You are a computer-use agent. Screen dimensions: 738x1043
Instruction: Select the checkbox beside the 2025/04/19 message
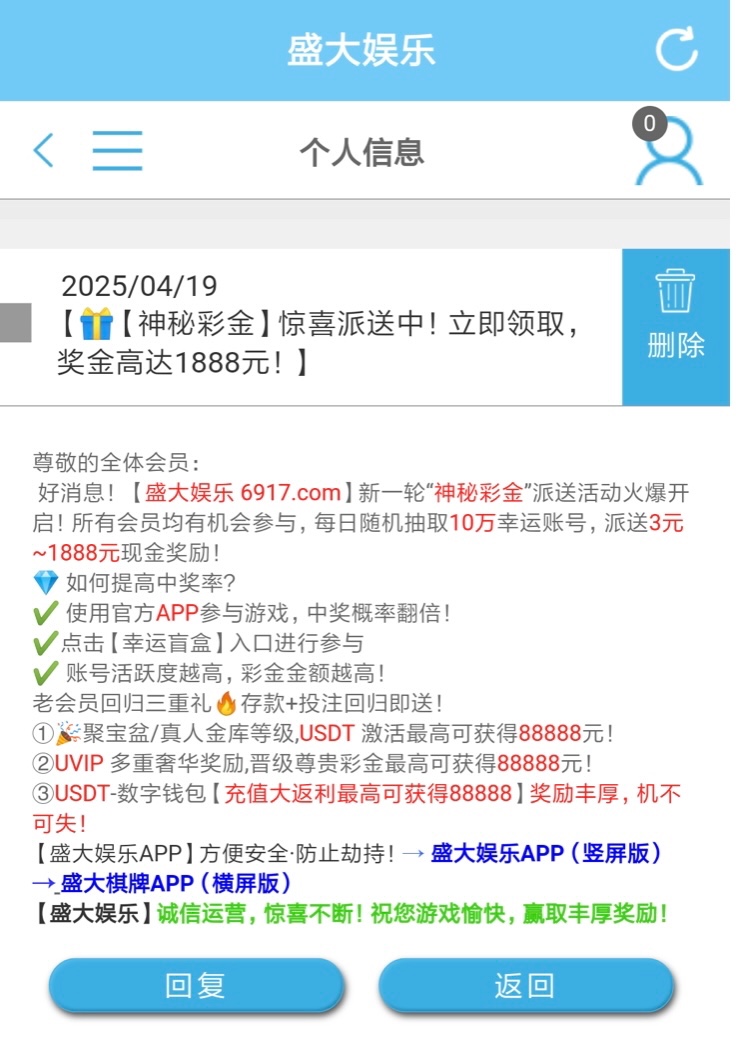pos(15,322)
